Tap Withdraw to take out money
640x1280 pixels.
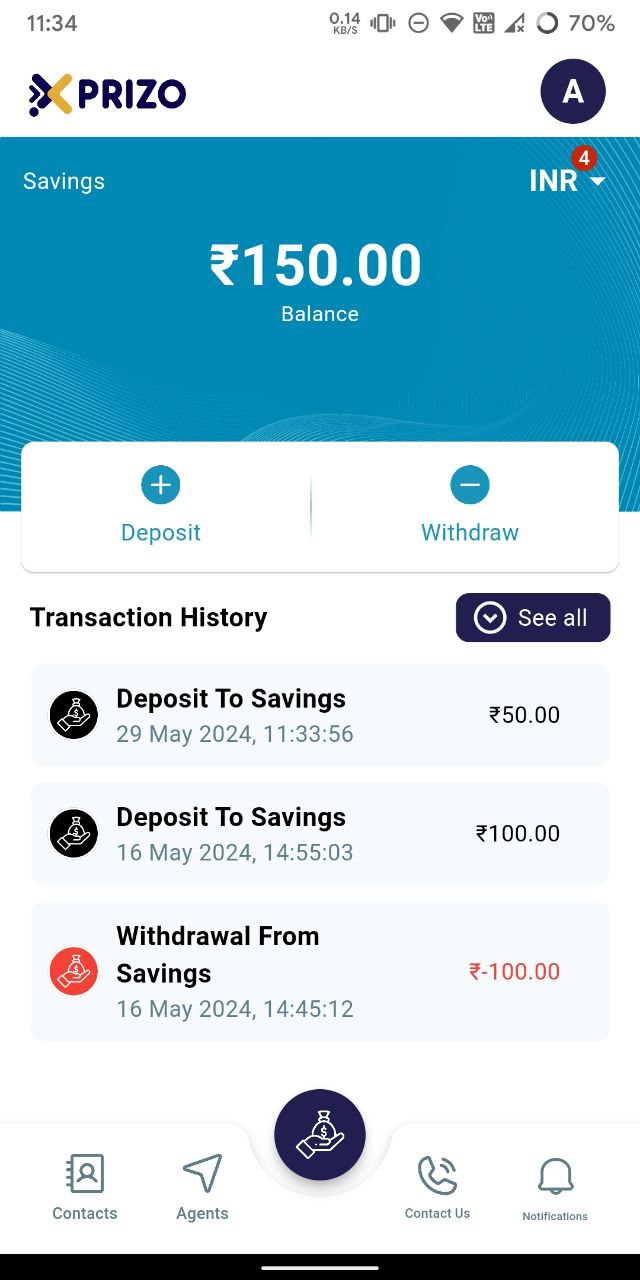click(x=470, y=506)
